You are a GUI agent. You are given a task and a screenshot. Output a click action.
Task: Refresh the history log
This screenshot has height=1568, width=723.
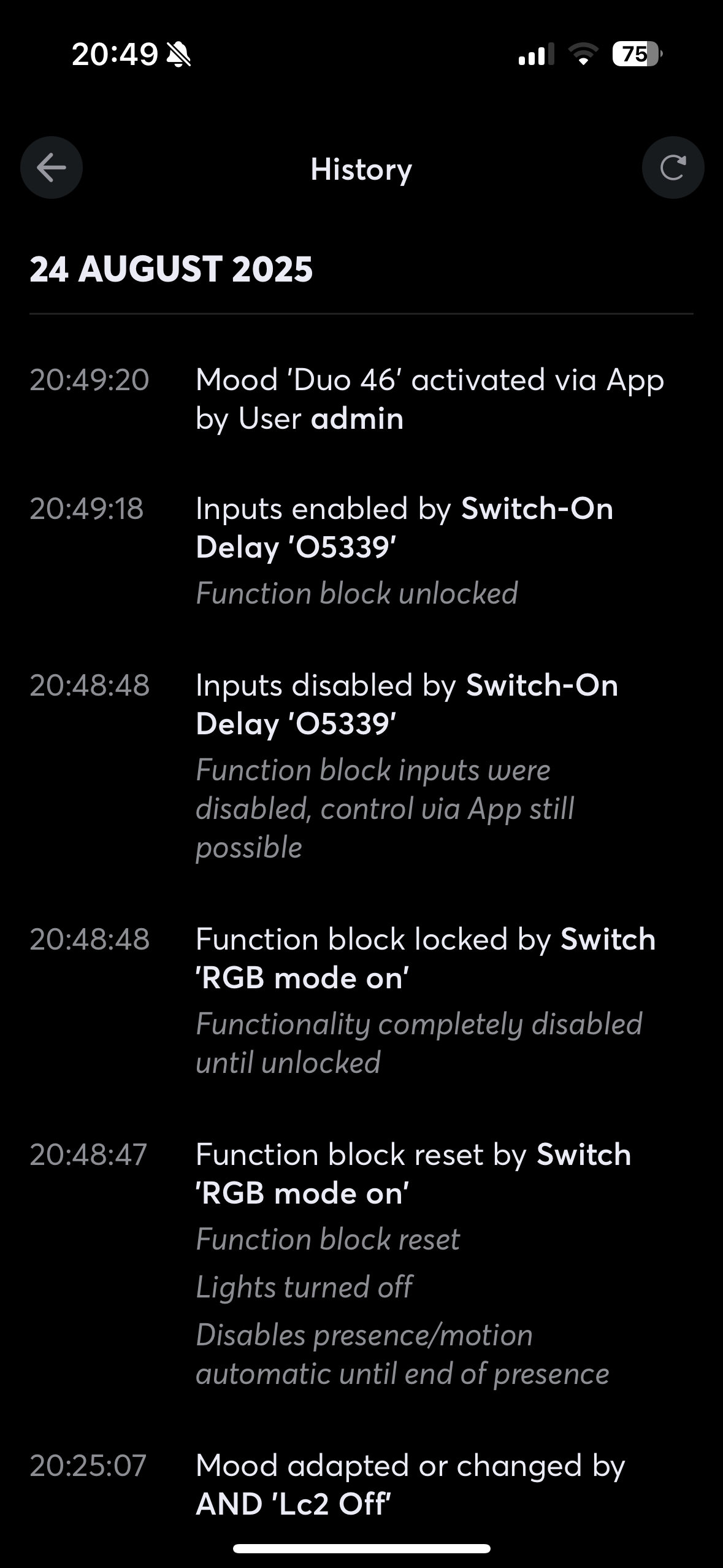click(x=673, y=167)
